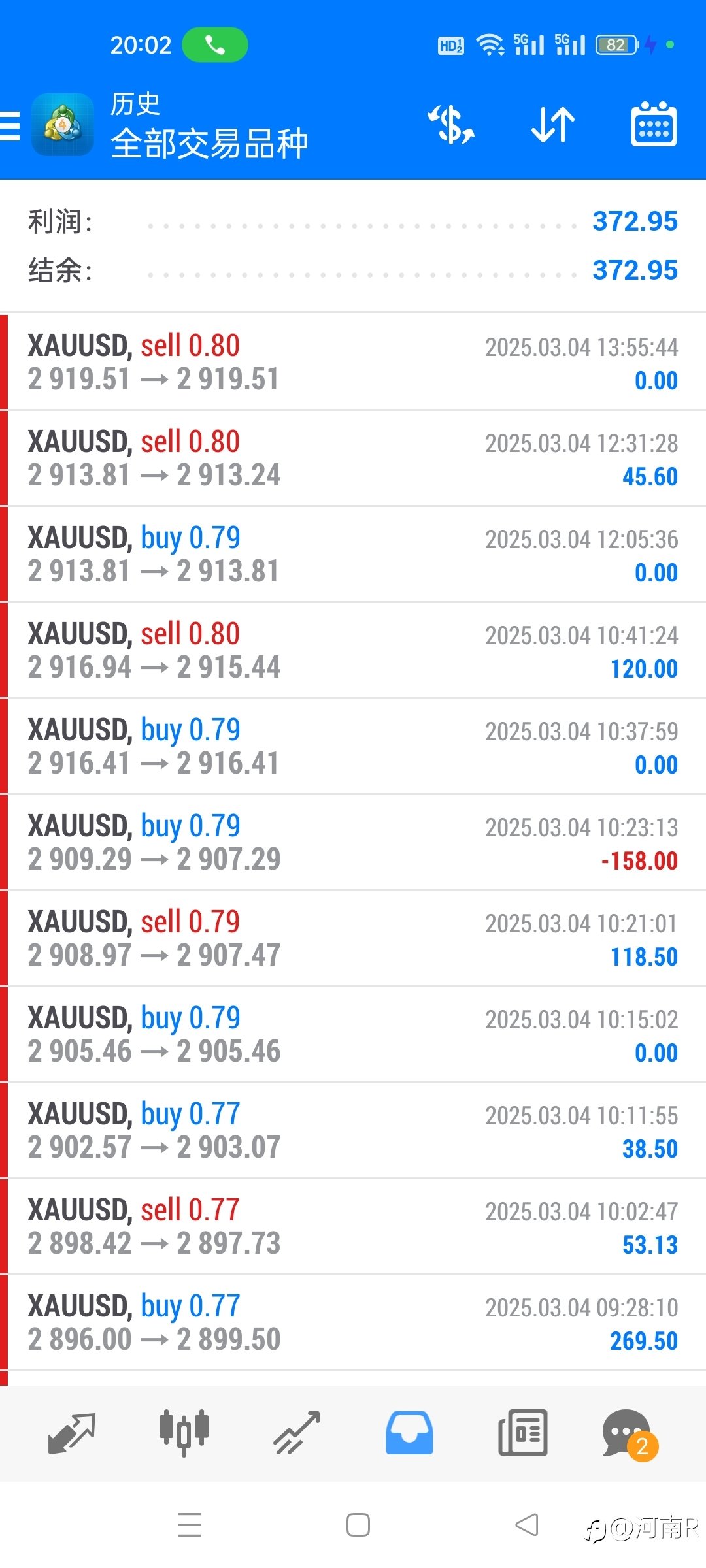Switch to the candlestick chart tab
This screenshot has width=706, height=1568.
click(184, 1433)
